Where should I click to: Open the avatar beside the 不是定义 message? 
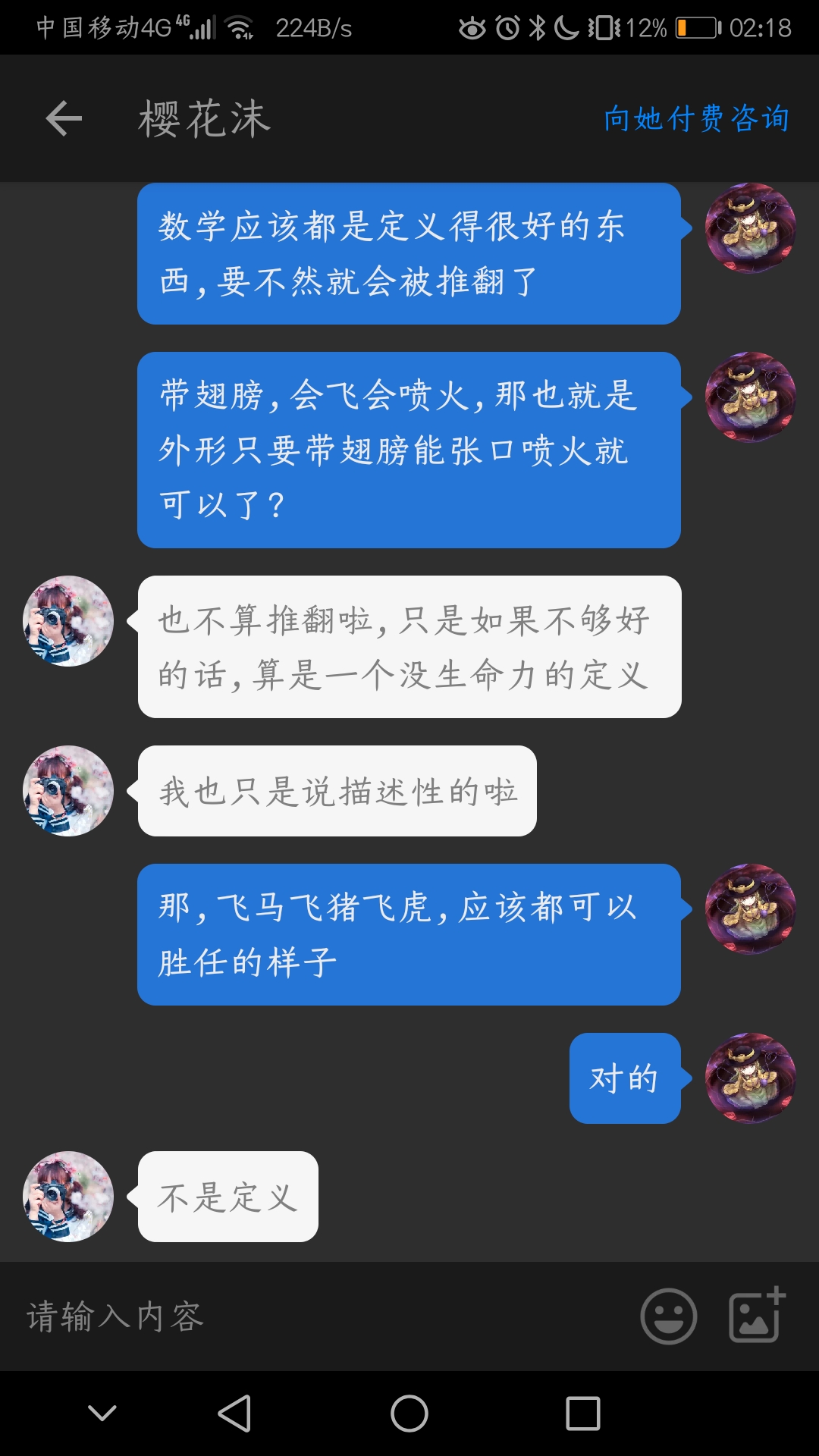(68, 1197)
